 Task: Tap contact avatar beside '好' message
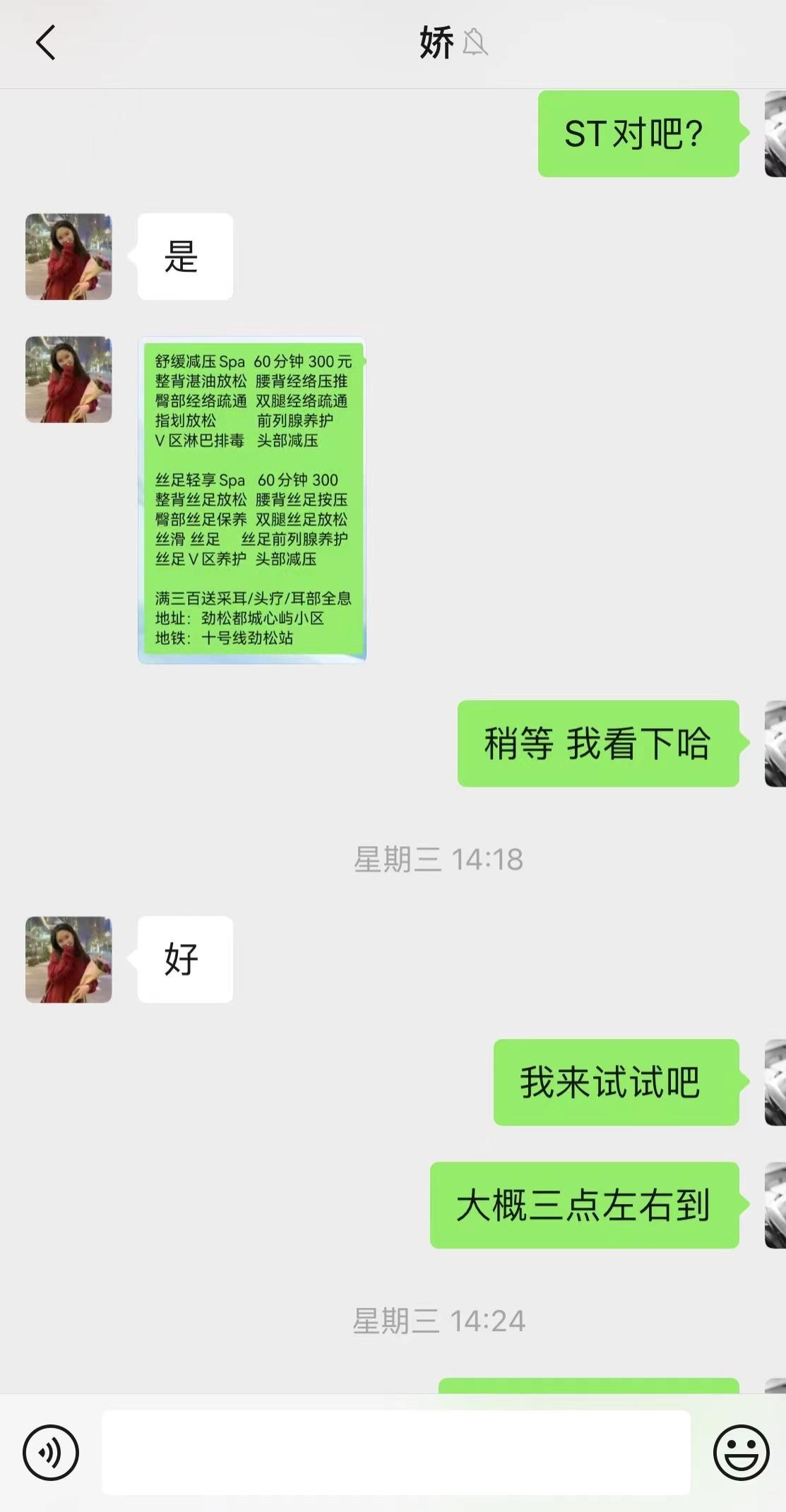coord(69,960)
